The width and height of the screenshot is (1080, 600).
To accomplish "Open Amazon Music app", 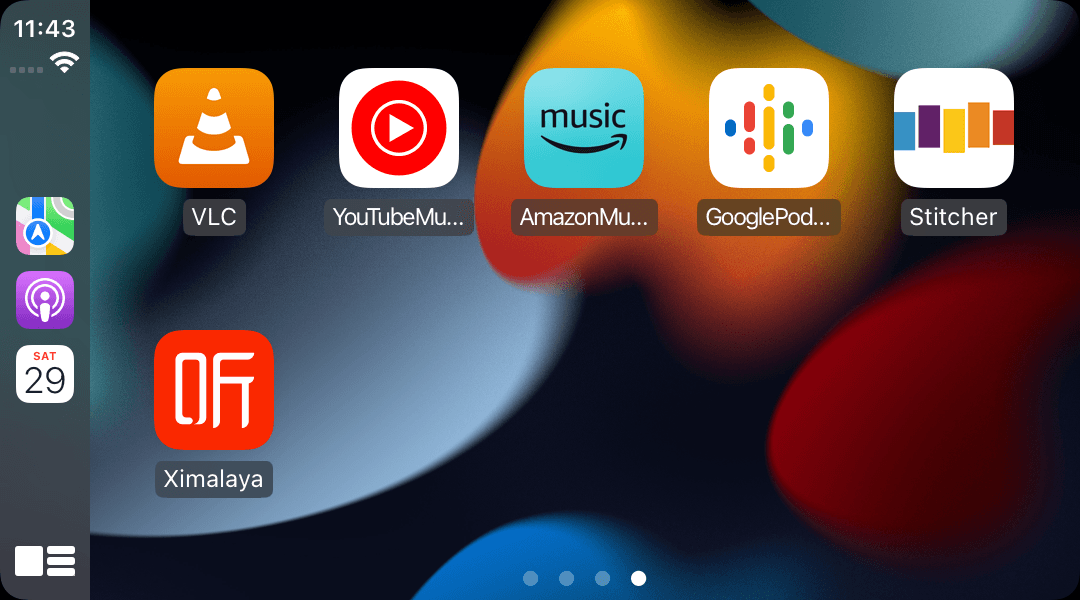I will coord(583,128).
